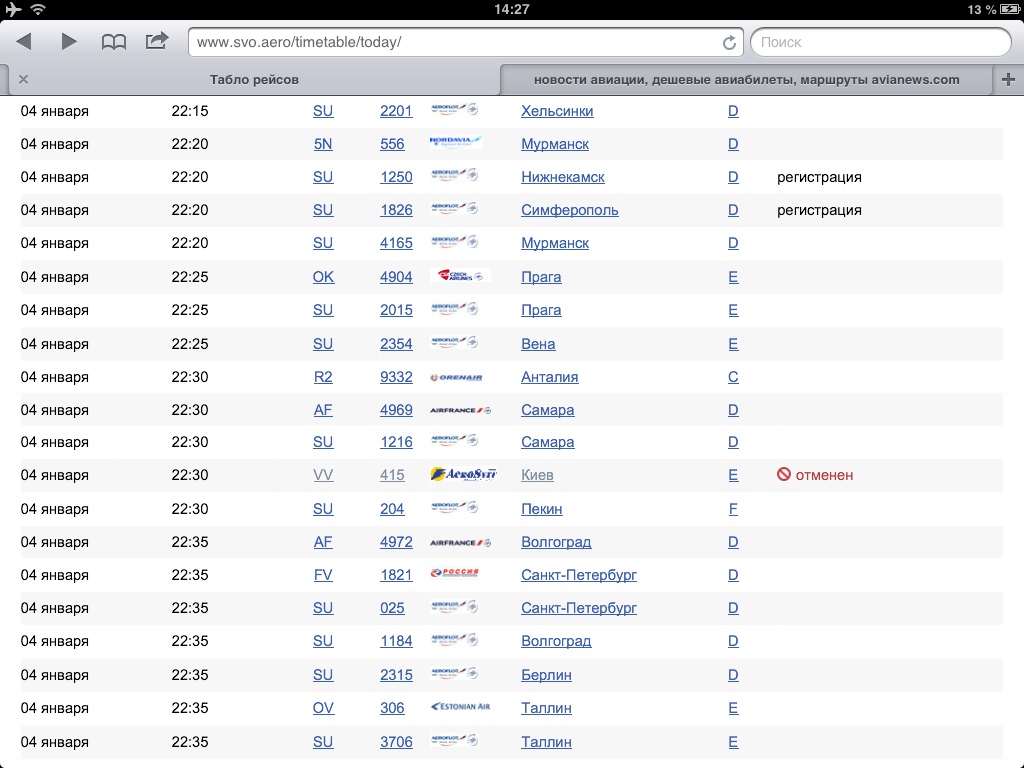Open the Хельсинки destination link

click(x=557, y=111)
